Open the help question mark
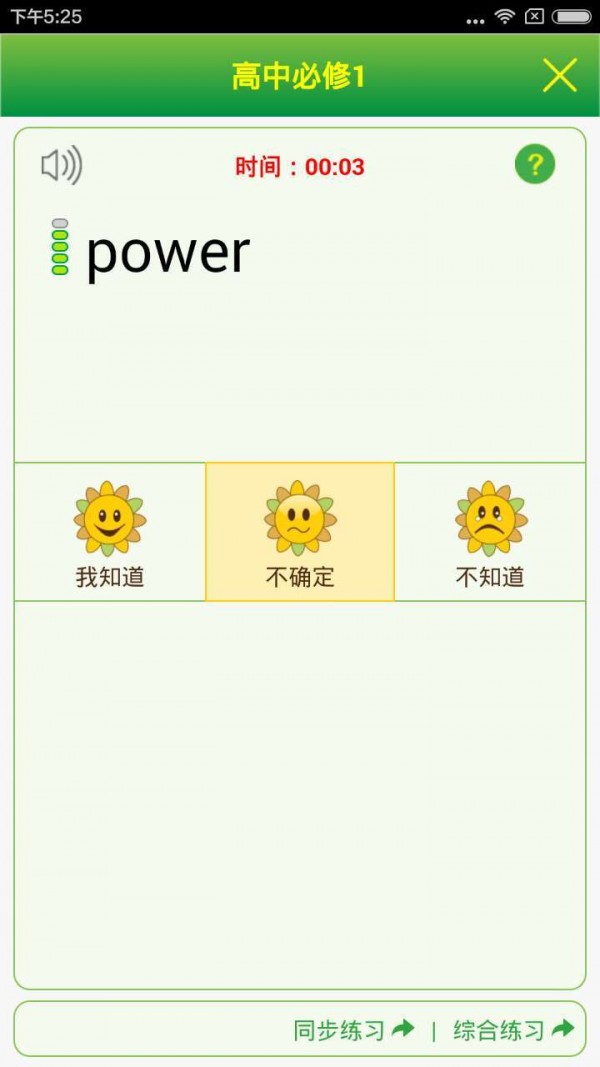This screenshot has width=600, height=1067. pos(535,164)
